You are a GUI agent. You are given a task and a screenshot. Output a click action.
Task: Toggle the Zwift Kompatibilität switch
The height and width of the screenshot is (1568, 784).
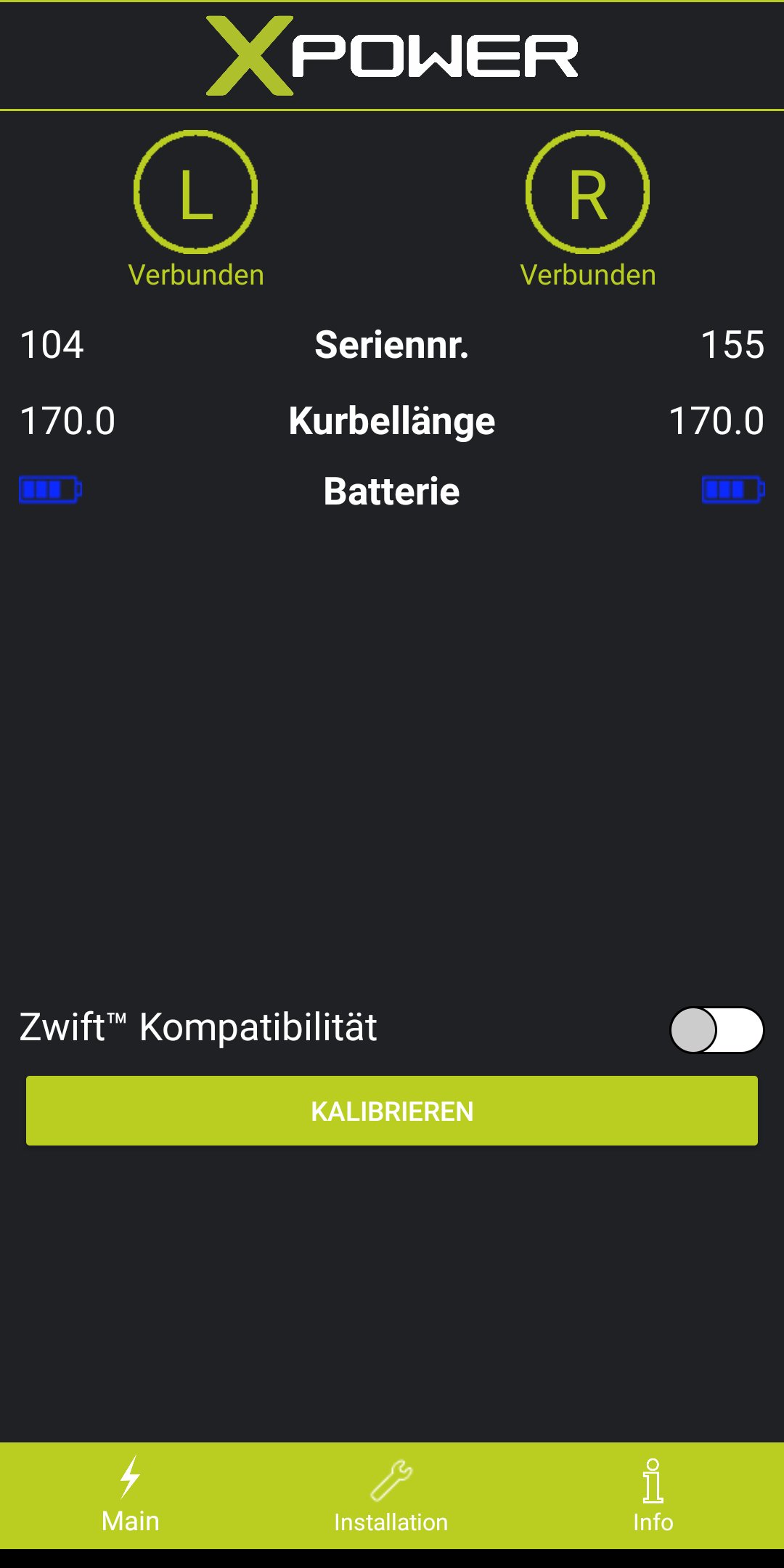tap(716, 1029)
